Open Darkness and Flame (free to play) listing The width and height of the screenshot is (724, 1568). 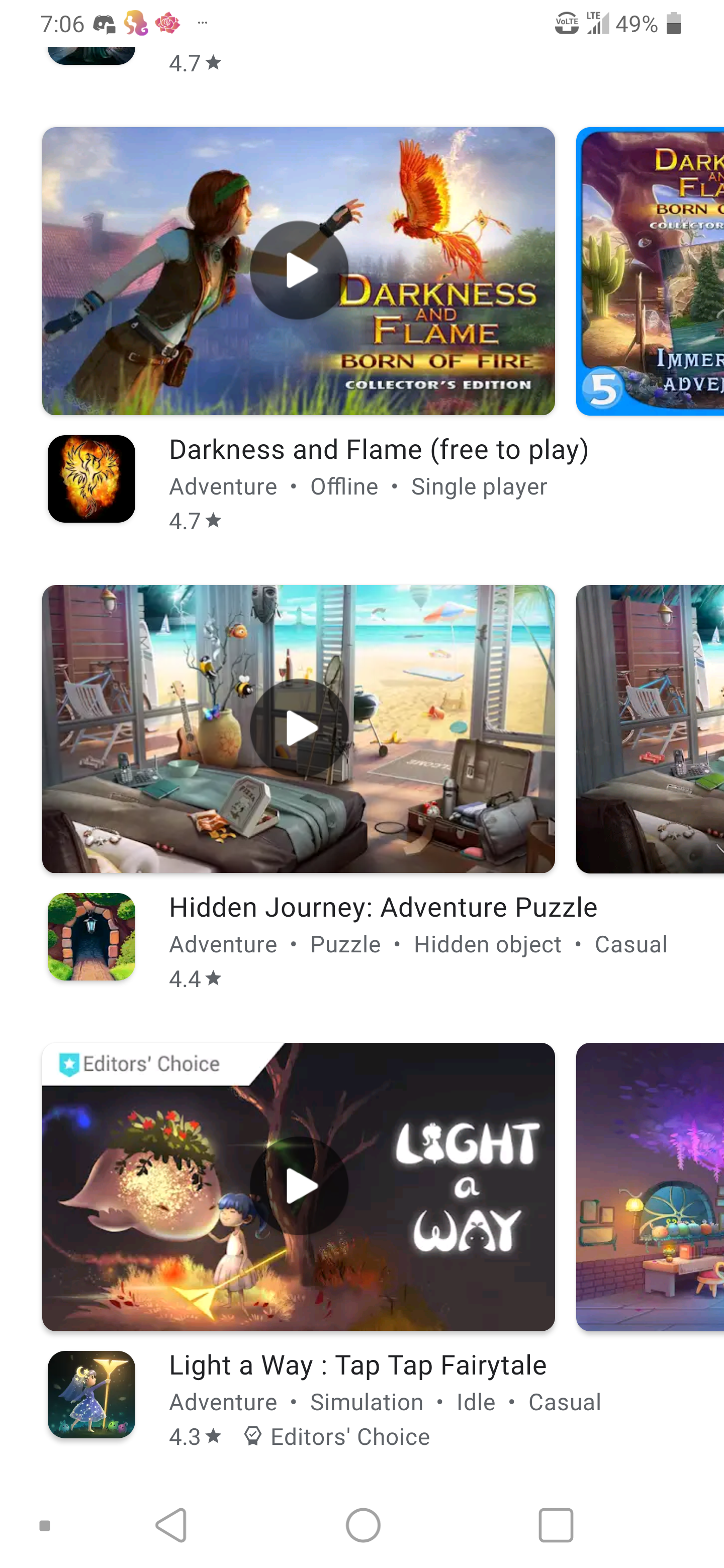(x=361, y=479)
